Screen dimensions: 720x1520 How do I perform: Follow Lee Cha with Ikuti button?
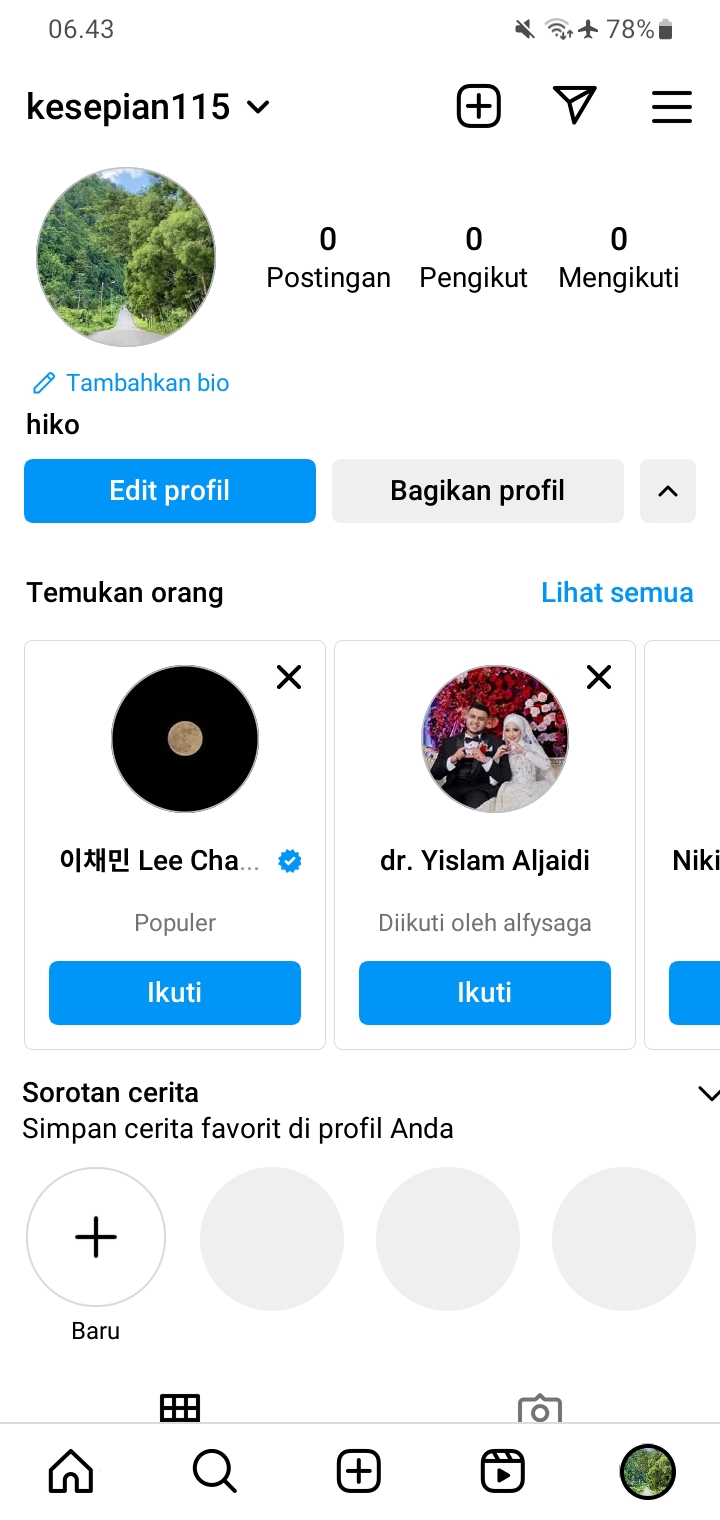pyautogui.click(x=175, y=992)
